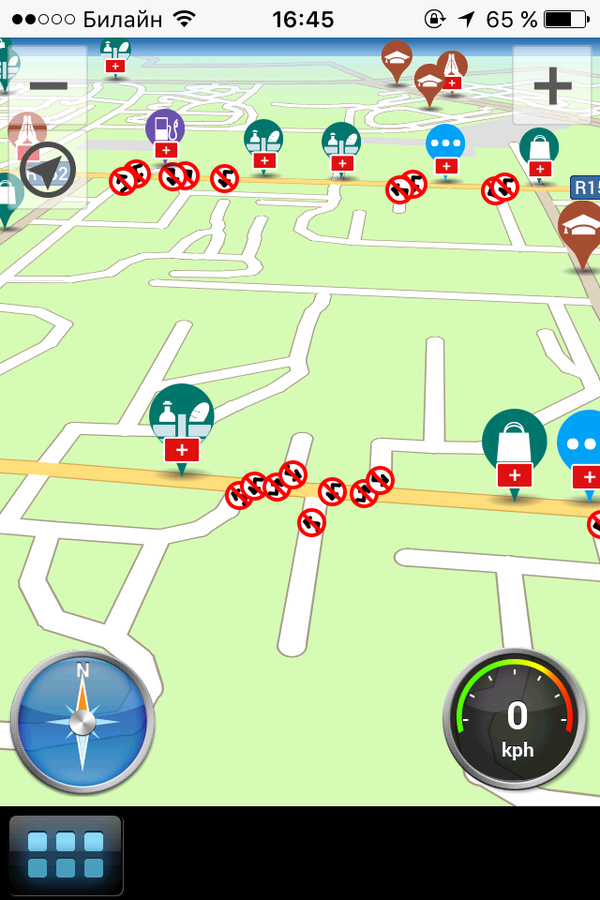Zoom in with the plus button
The height and width of the screenshot is (900, 600).
coord(552,86)
